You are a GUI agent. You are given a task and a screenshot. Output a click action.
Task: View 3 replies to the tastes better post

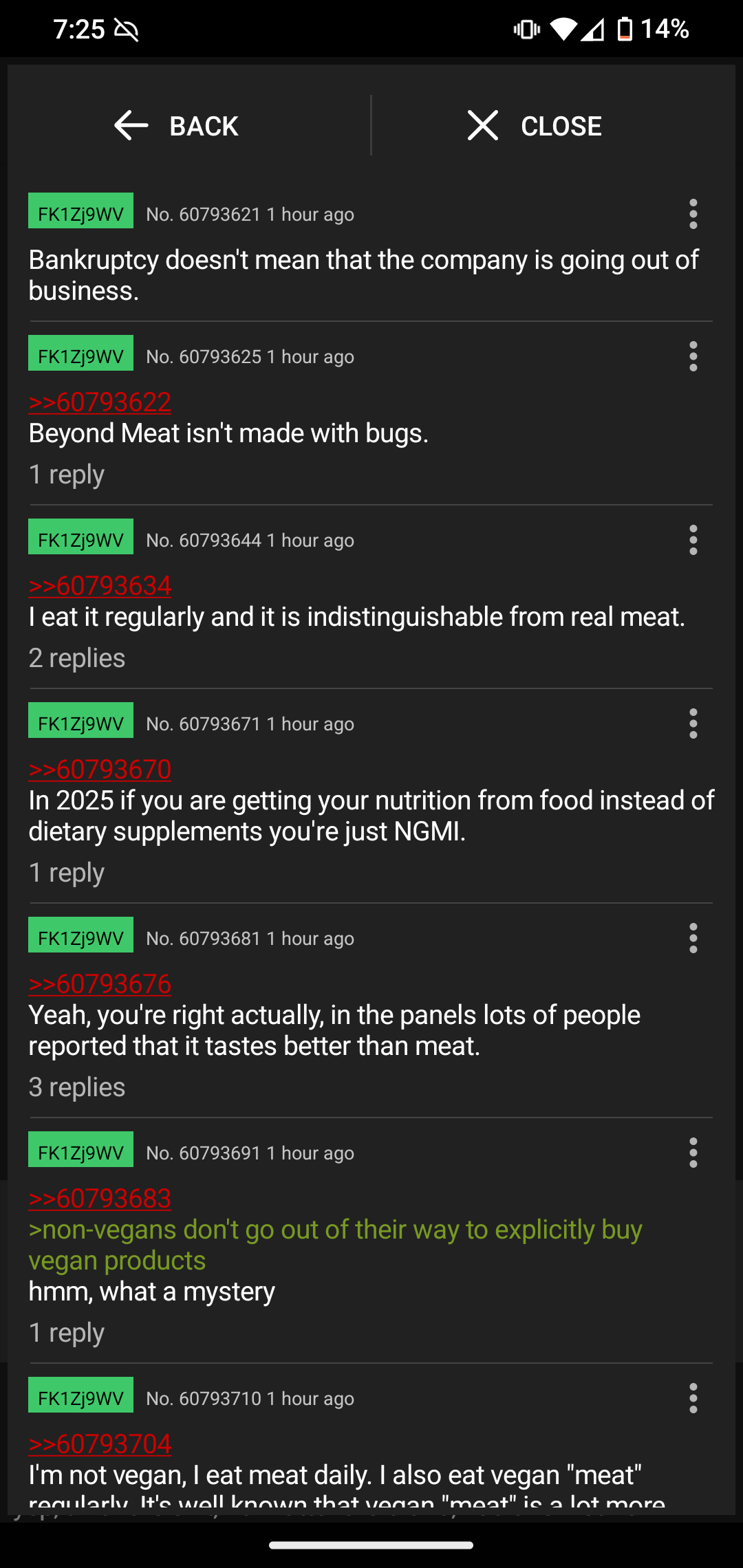point(77,1087)
